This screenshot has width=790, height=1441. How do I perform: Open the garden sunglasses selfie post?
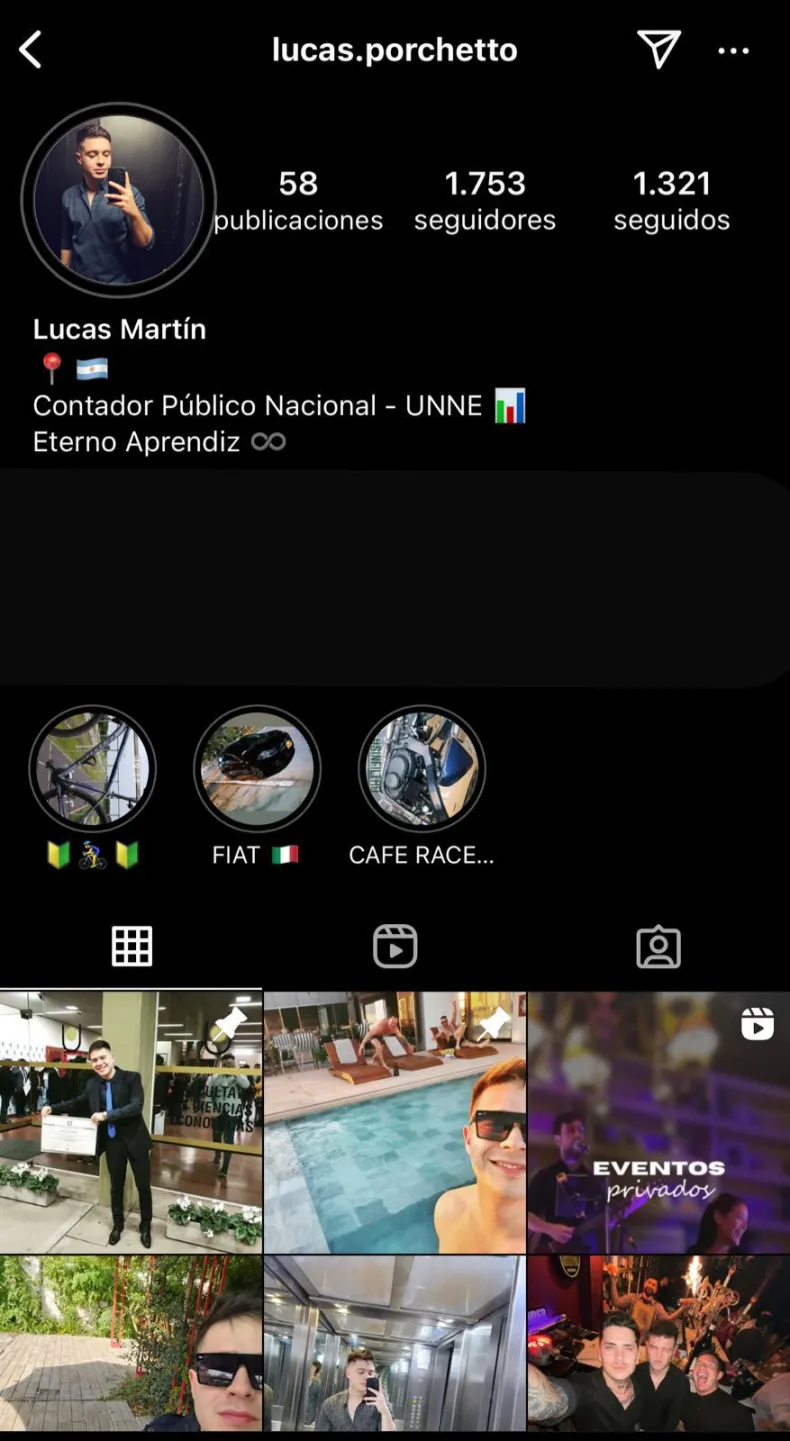(131, 1345)
